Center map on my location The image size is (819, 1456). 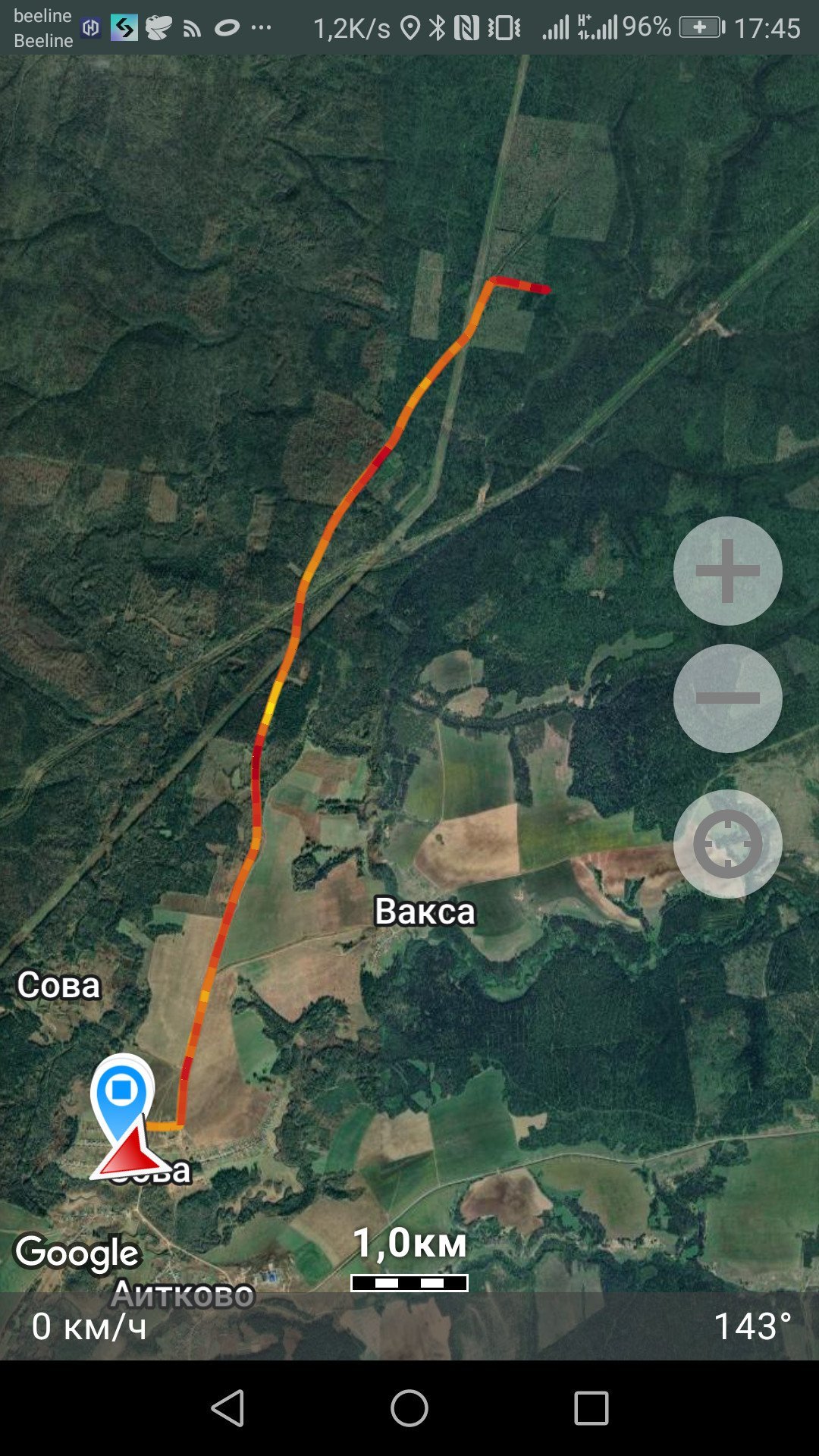pos(727,844)
